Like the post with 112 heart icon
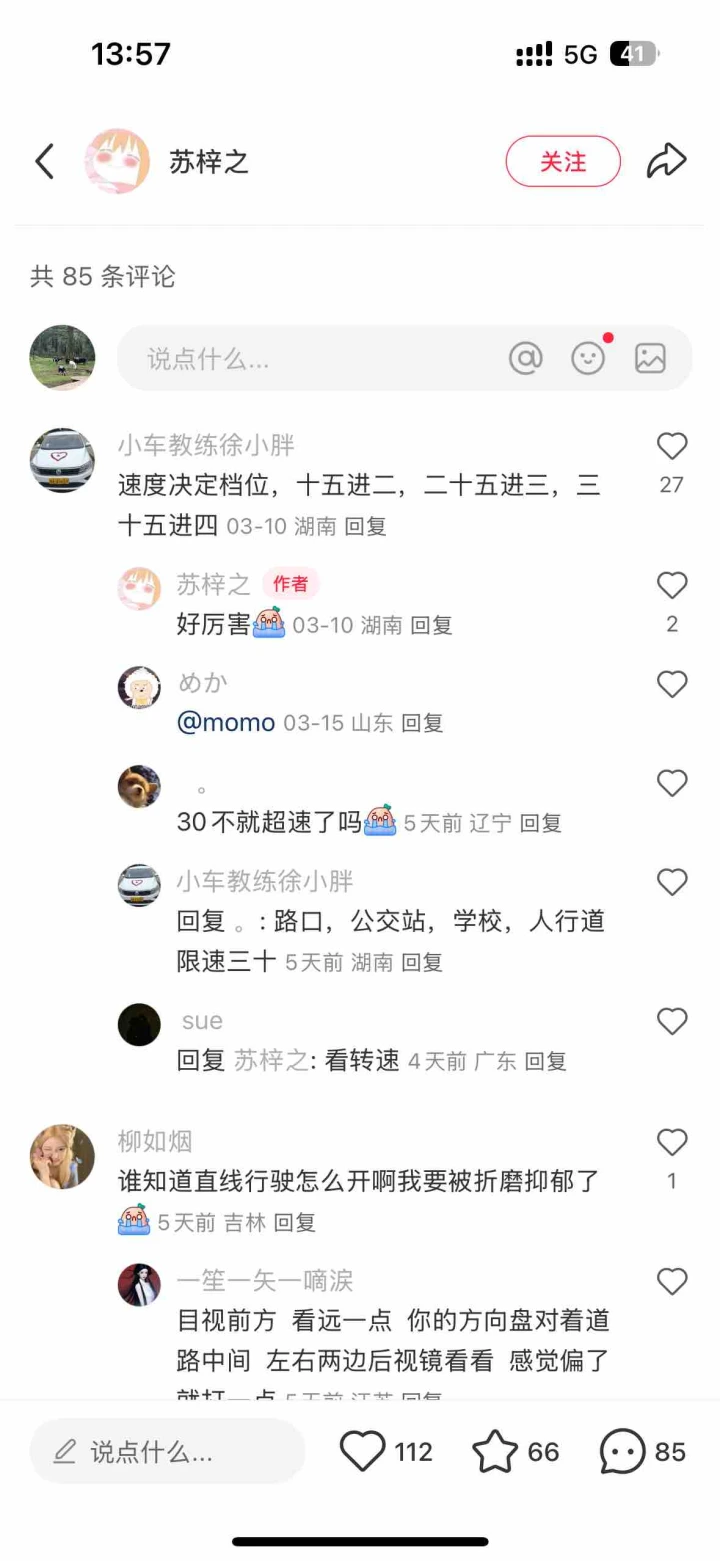The image size is (720, 1561). 363,1452
